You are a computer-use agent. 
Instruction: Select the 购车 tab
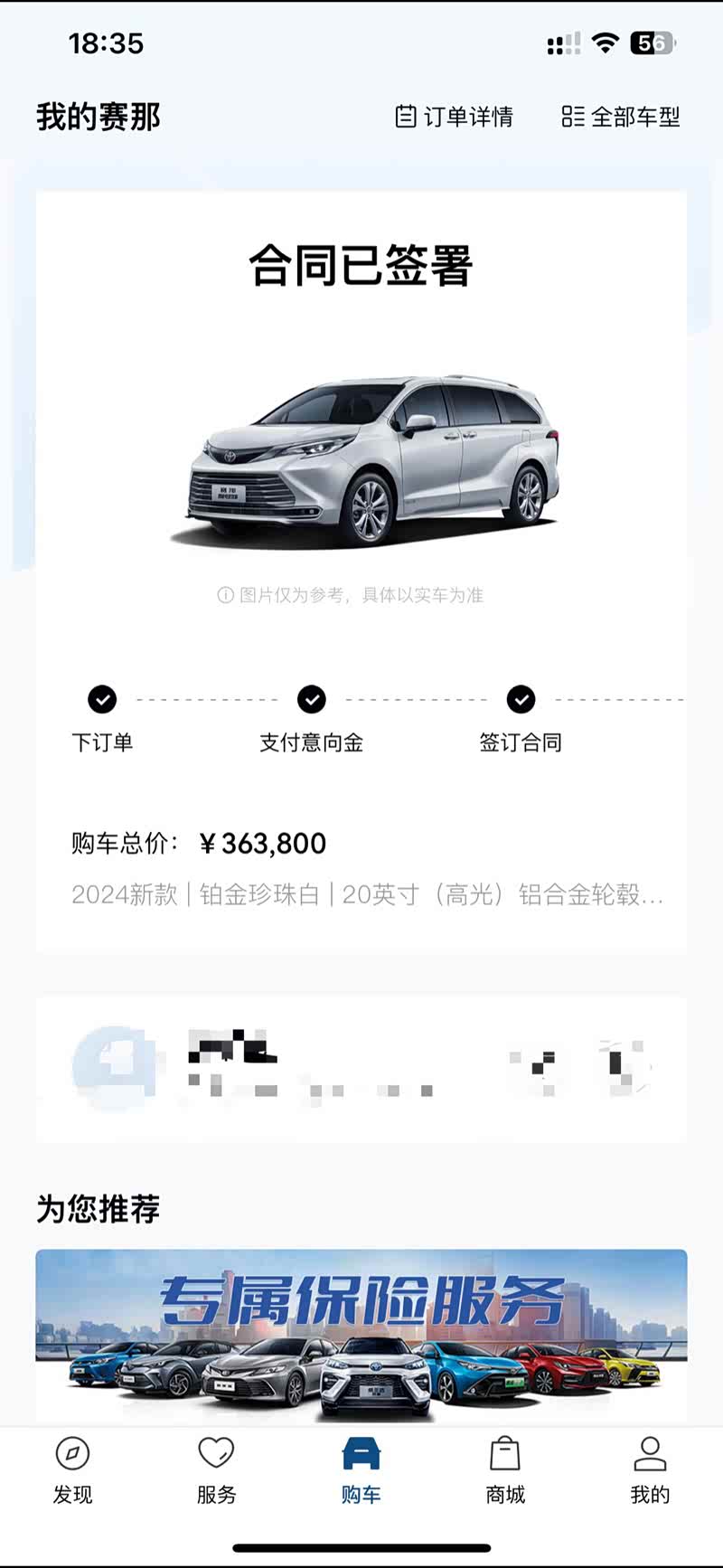[361, 1470]
